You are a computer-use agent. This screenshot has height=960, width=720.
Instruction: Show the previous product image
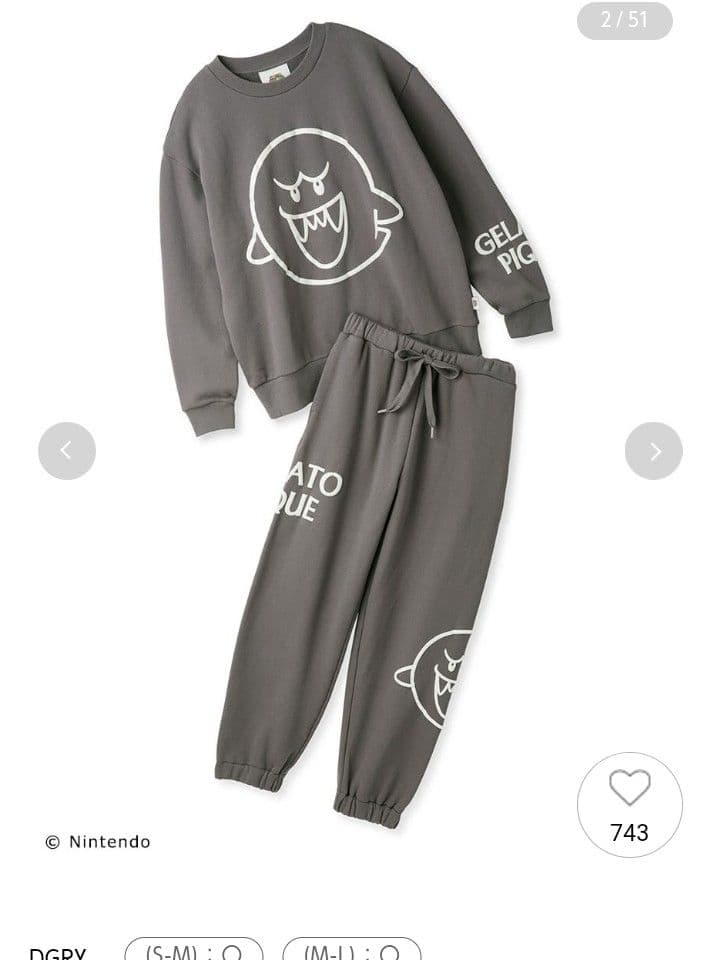67,451
